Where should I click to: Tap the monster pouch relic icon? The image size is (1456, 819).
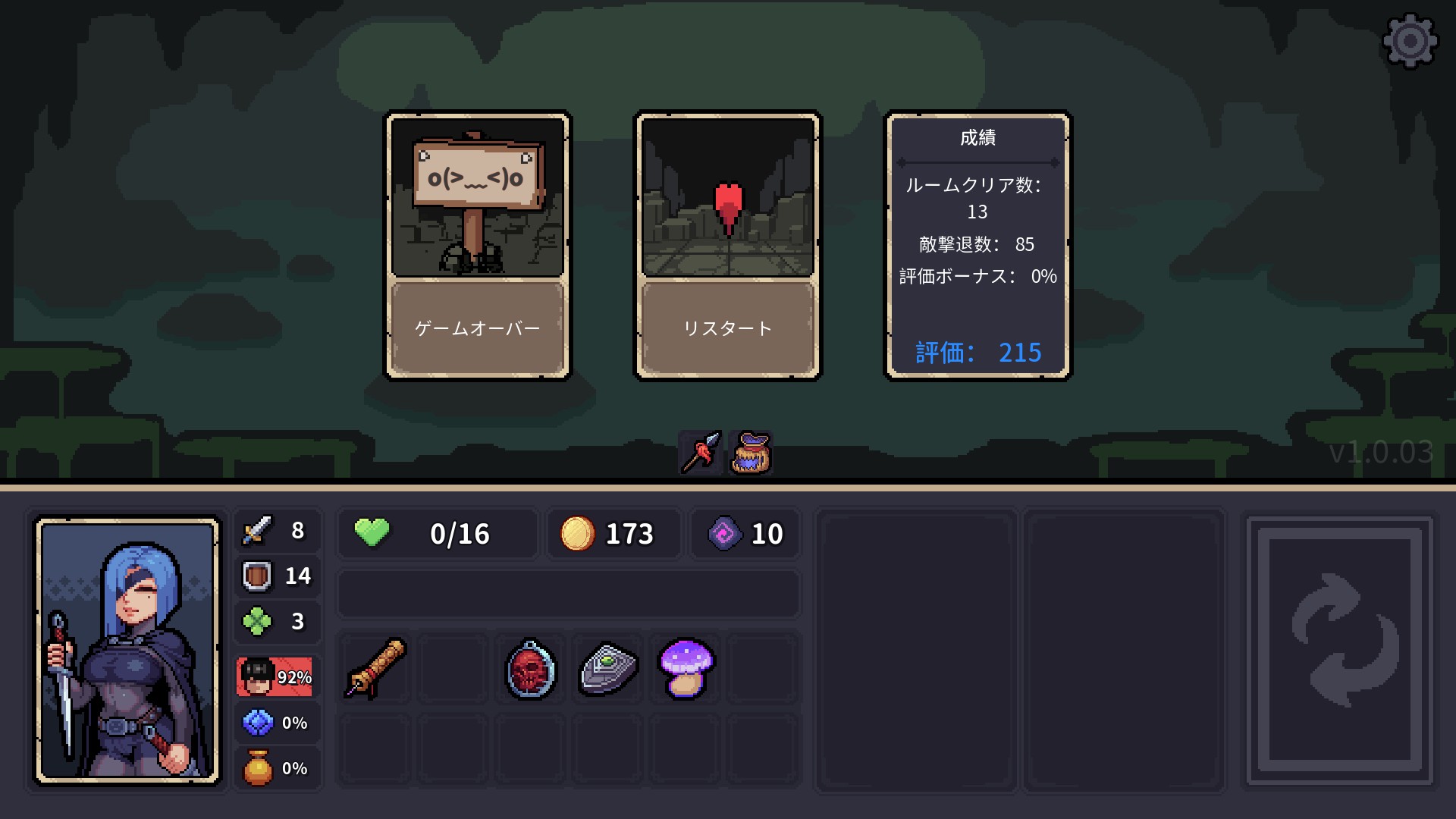click(x=750, y=453)
